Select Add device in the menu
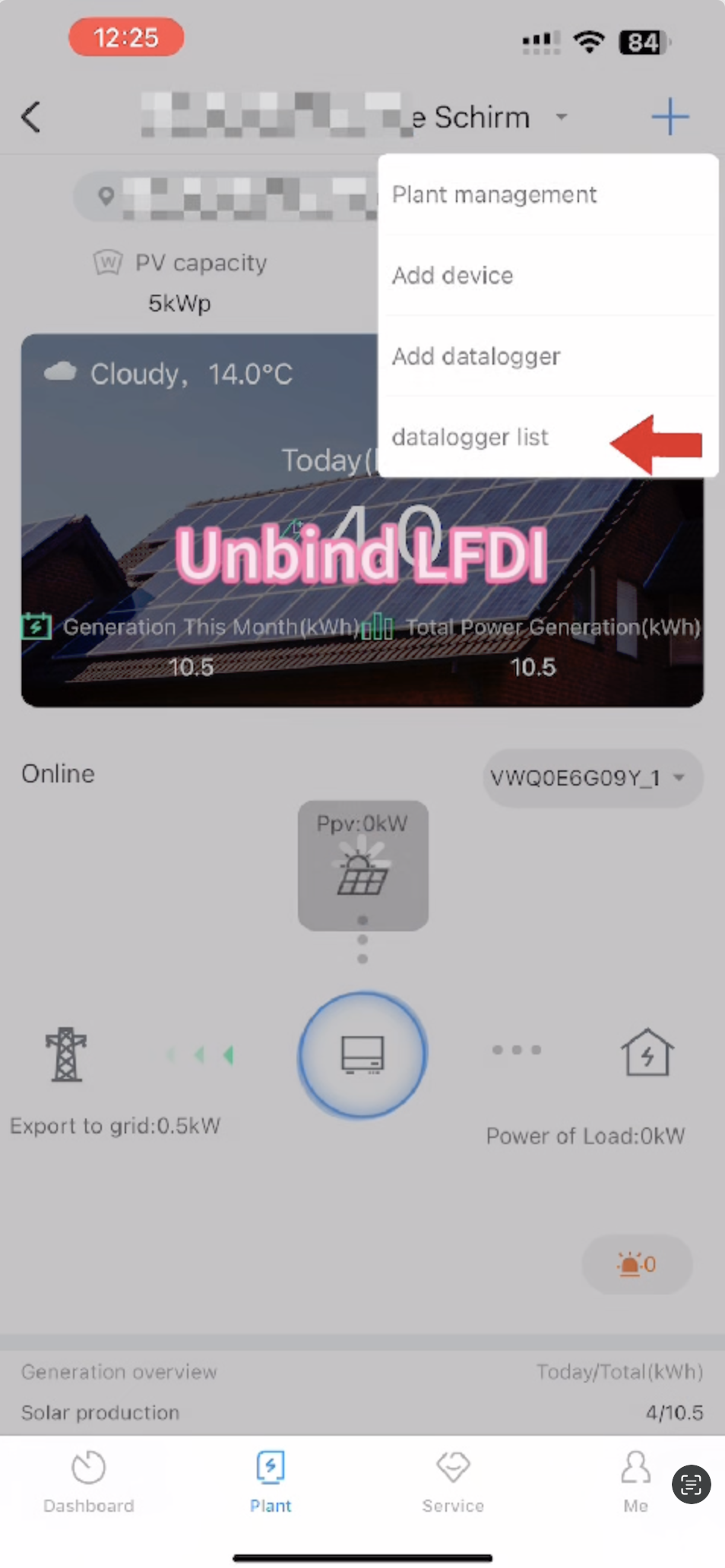This screenshot has width=725, height=1568. coord(453,276)
